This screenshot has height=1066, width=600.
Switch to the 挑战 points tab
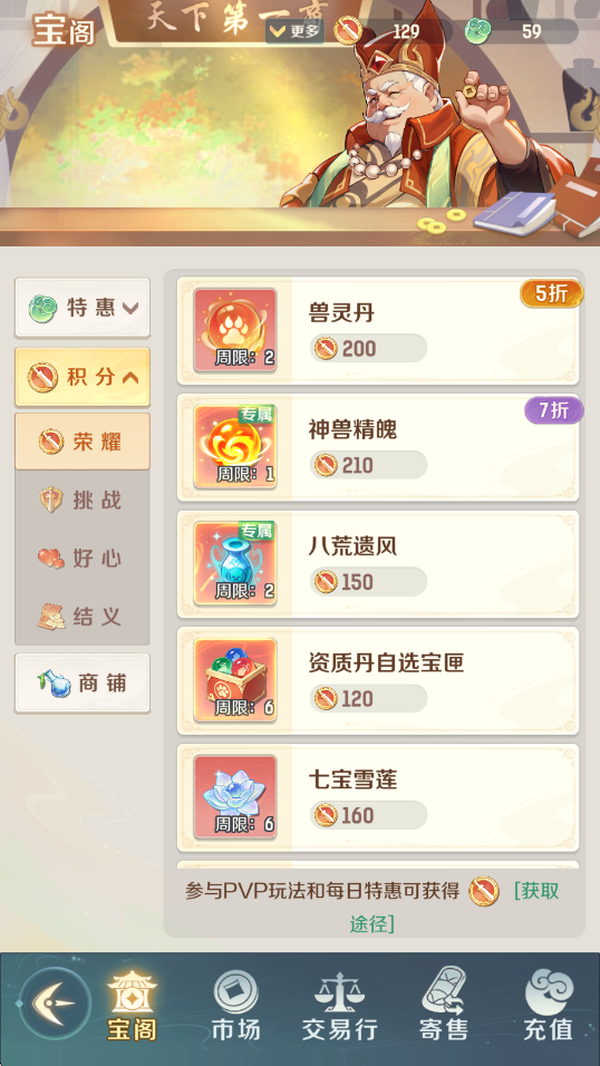pyautogui.click(x=82, y=500)
